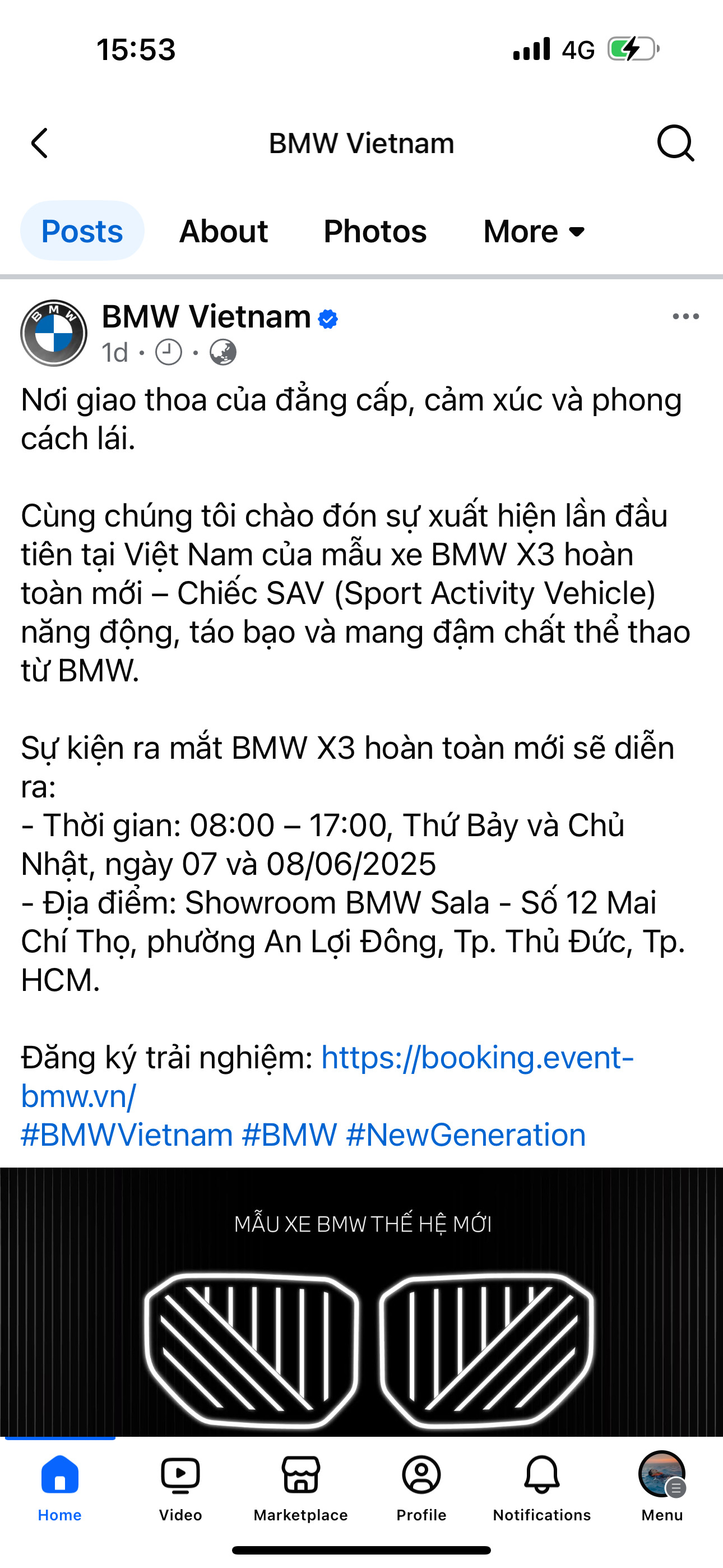Screen dimensions: 723x1568
Task: Go back with the top-left arrow
Action: coord(40,144)
